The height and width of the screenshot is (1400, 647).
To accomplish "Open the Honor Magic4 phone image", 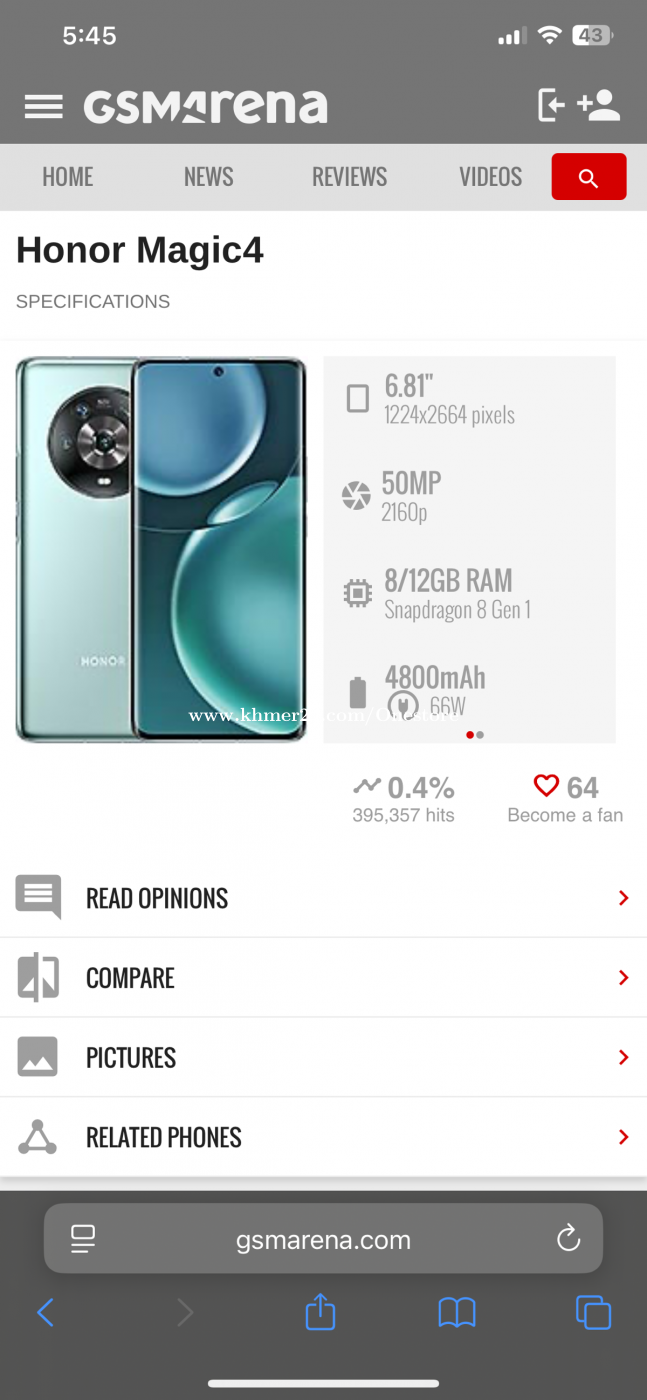I will [161, 549].
